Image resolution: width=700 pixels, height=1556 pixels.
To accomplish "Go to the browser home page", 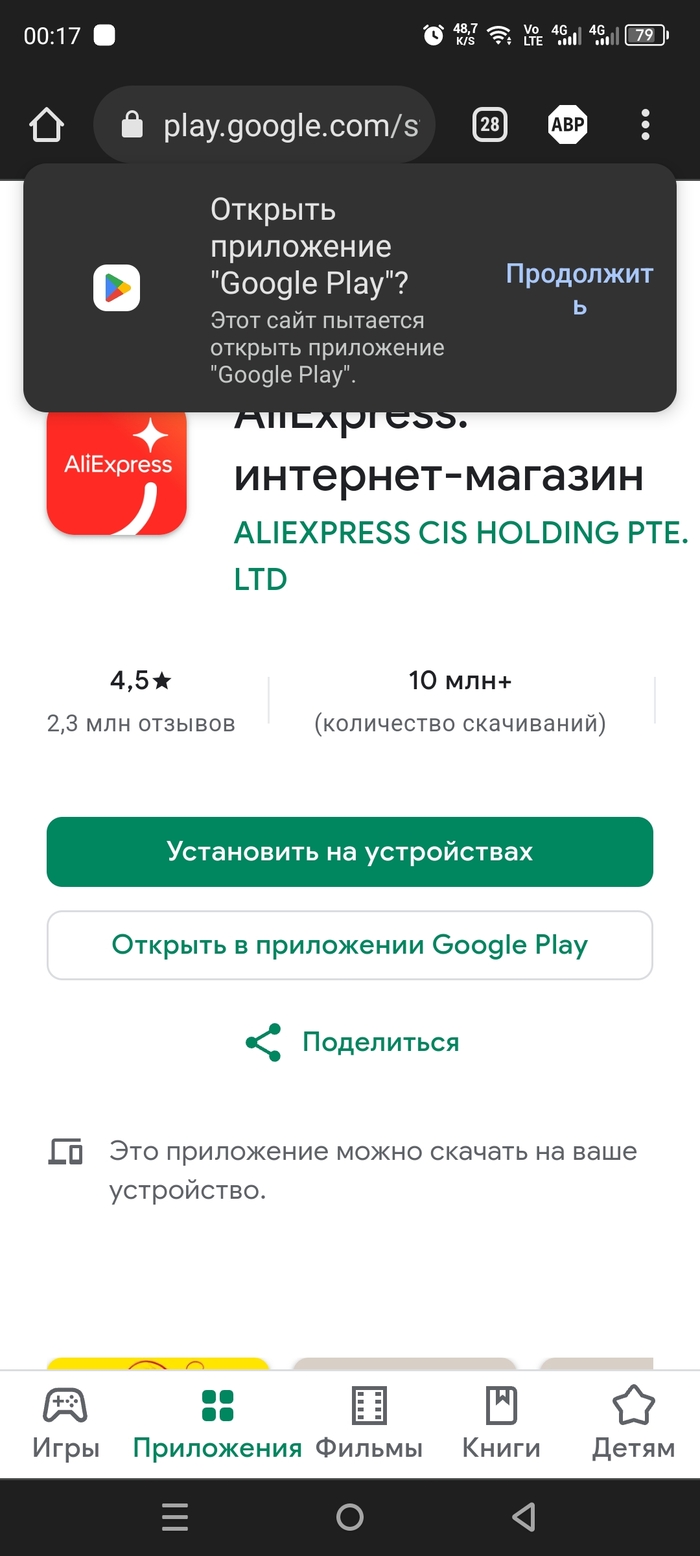I will tap(46, 125).
